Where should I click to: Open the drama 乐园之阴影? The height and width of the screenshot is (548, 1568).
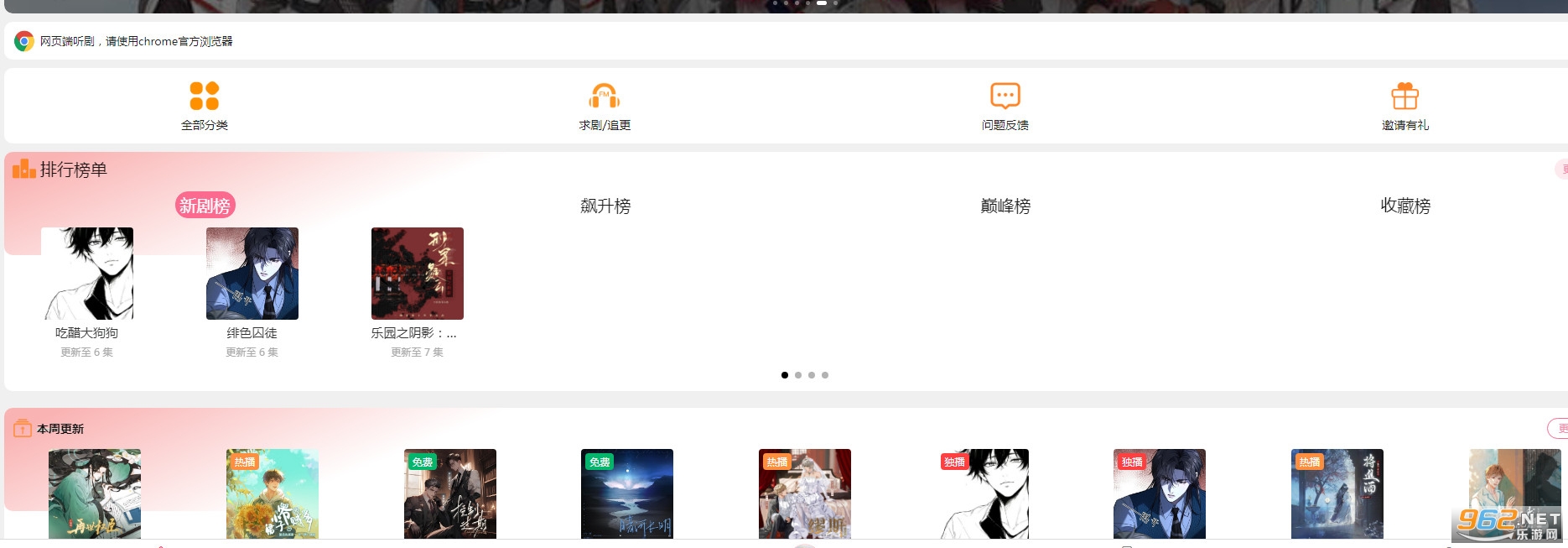tap(418, 274)
